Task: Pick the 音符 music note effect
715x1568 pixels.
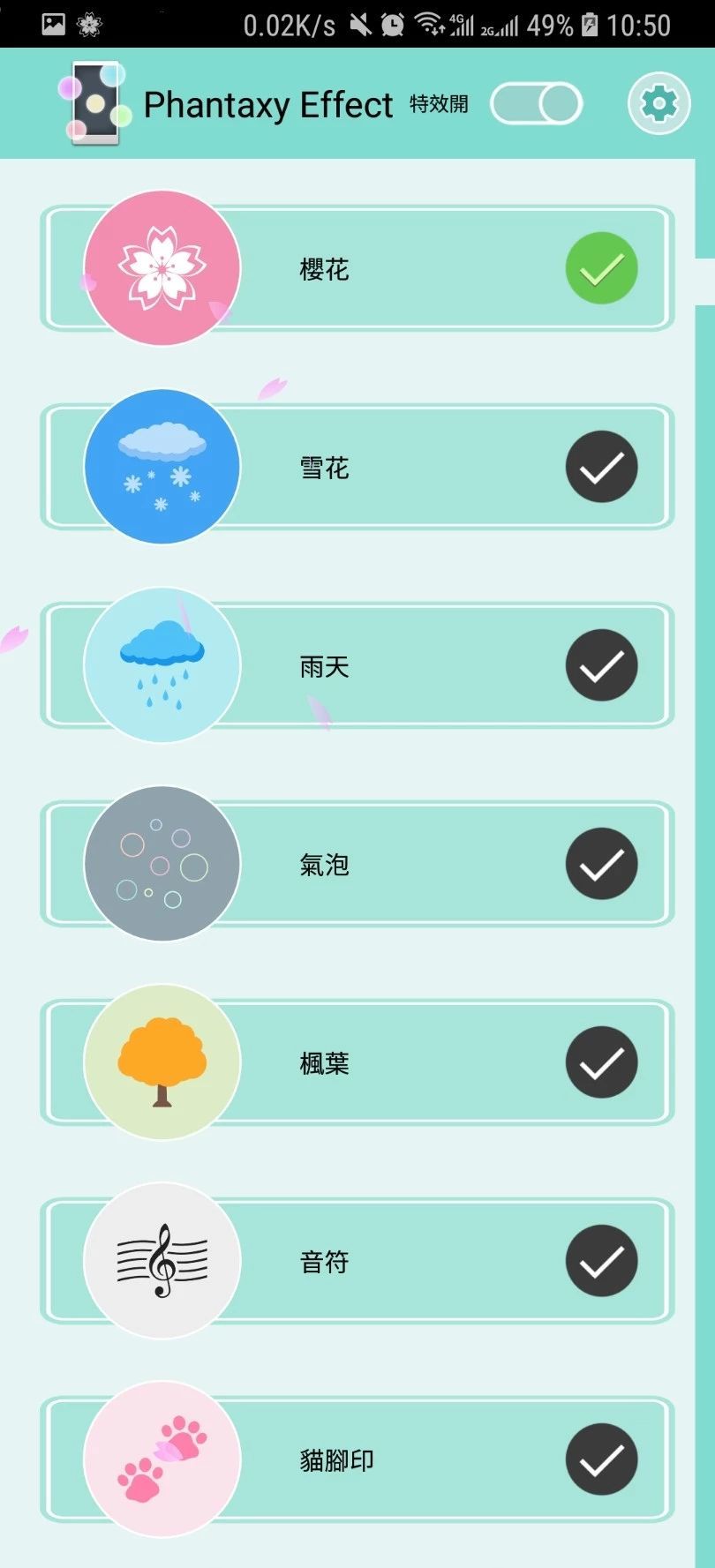Action: [357, 1261]
